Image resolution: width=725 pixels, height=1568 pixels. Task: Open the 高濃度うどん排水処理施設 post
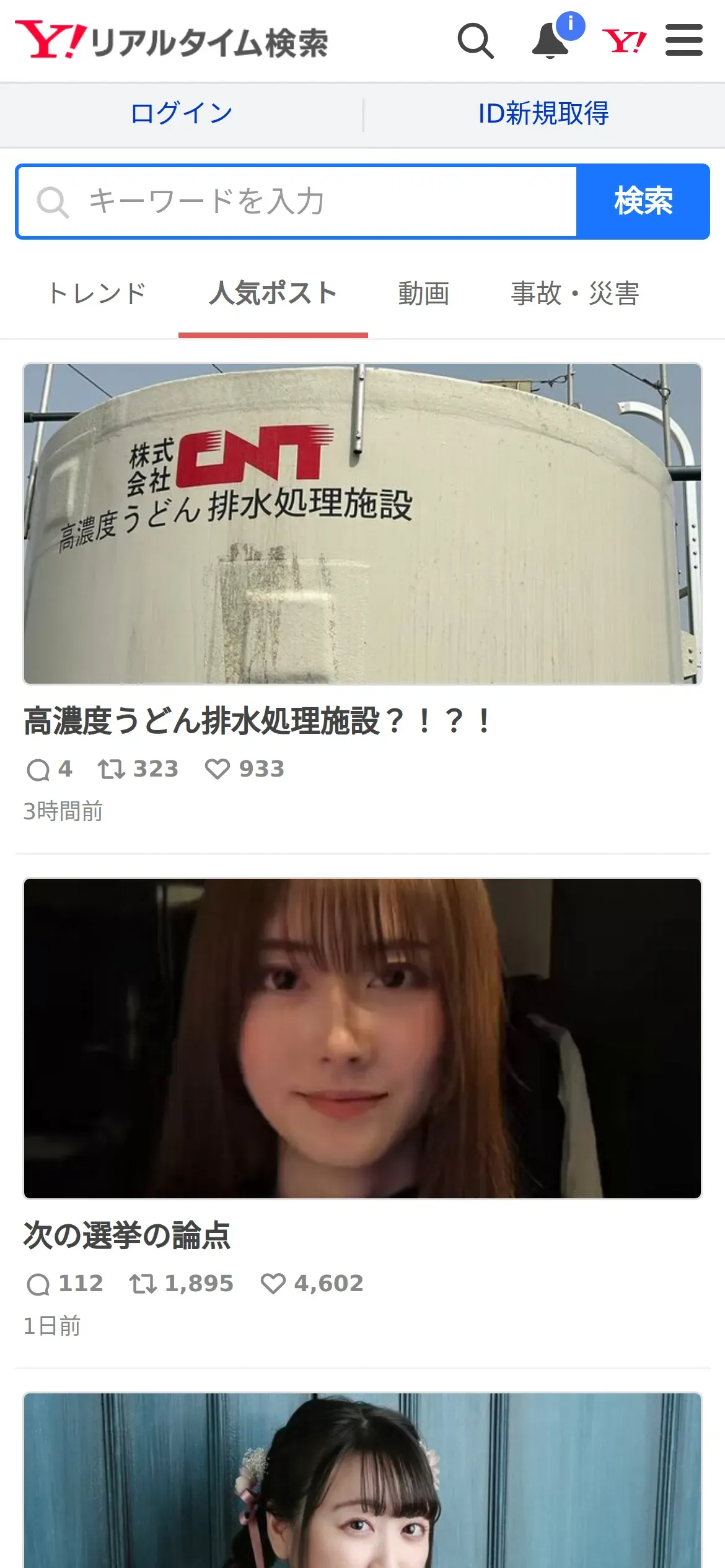362,524
